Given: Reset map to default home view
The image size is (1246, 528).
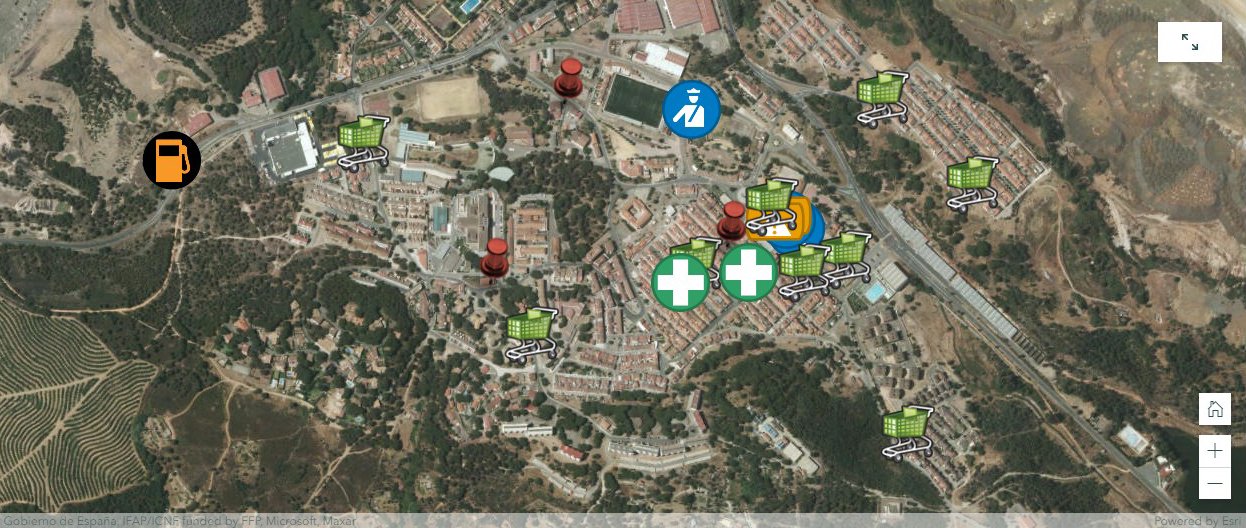Looking at the screenshot, I should [1215, 409].
